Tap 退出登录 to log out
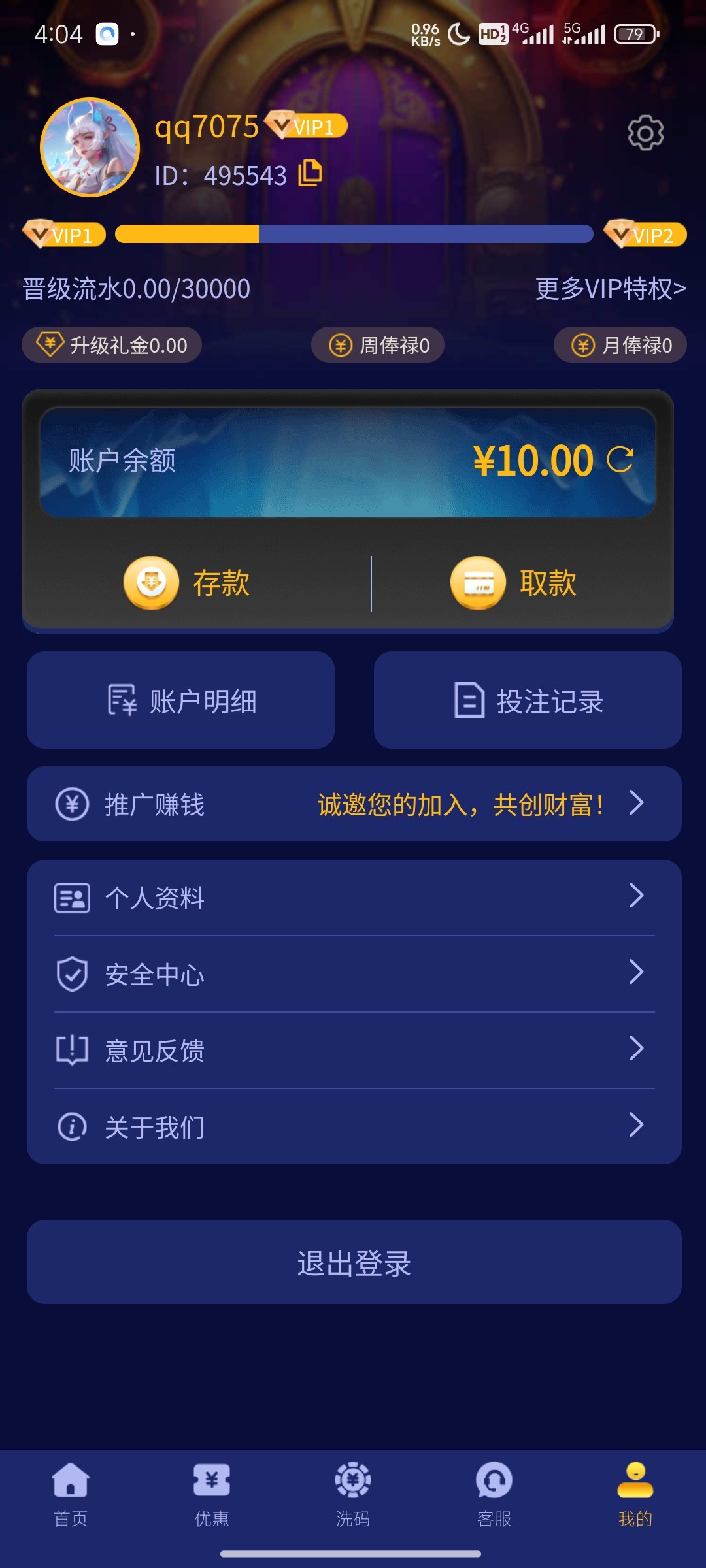The width and height of the screenshot is (706, 1568). (354, 1262)
